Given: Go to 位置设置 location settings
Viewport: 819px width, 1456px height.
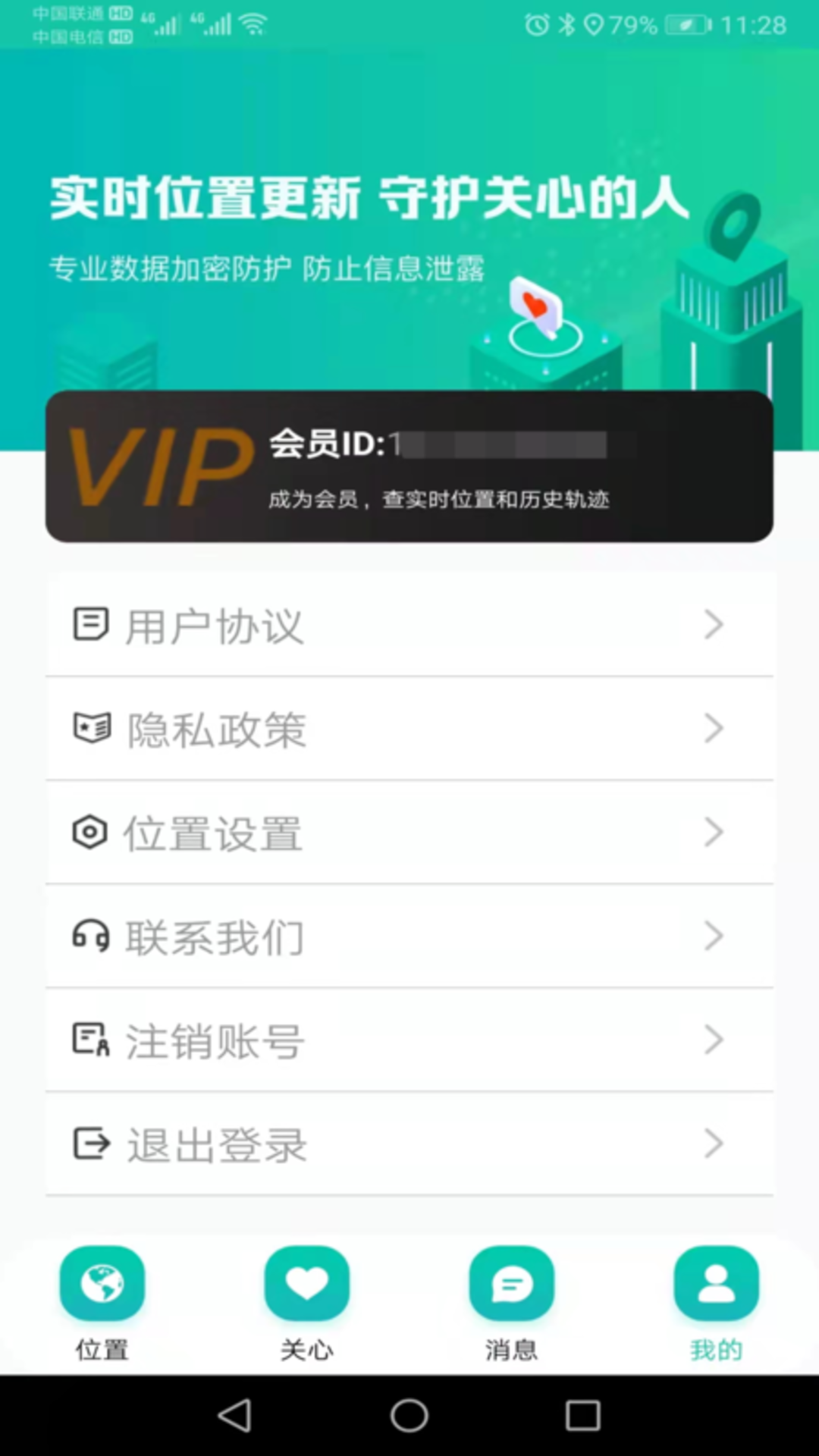Looking at the screenshot, I should coord(409,833).
